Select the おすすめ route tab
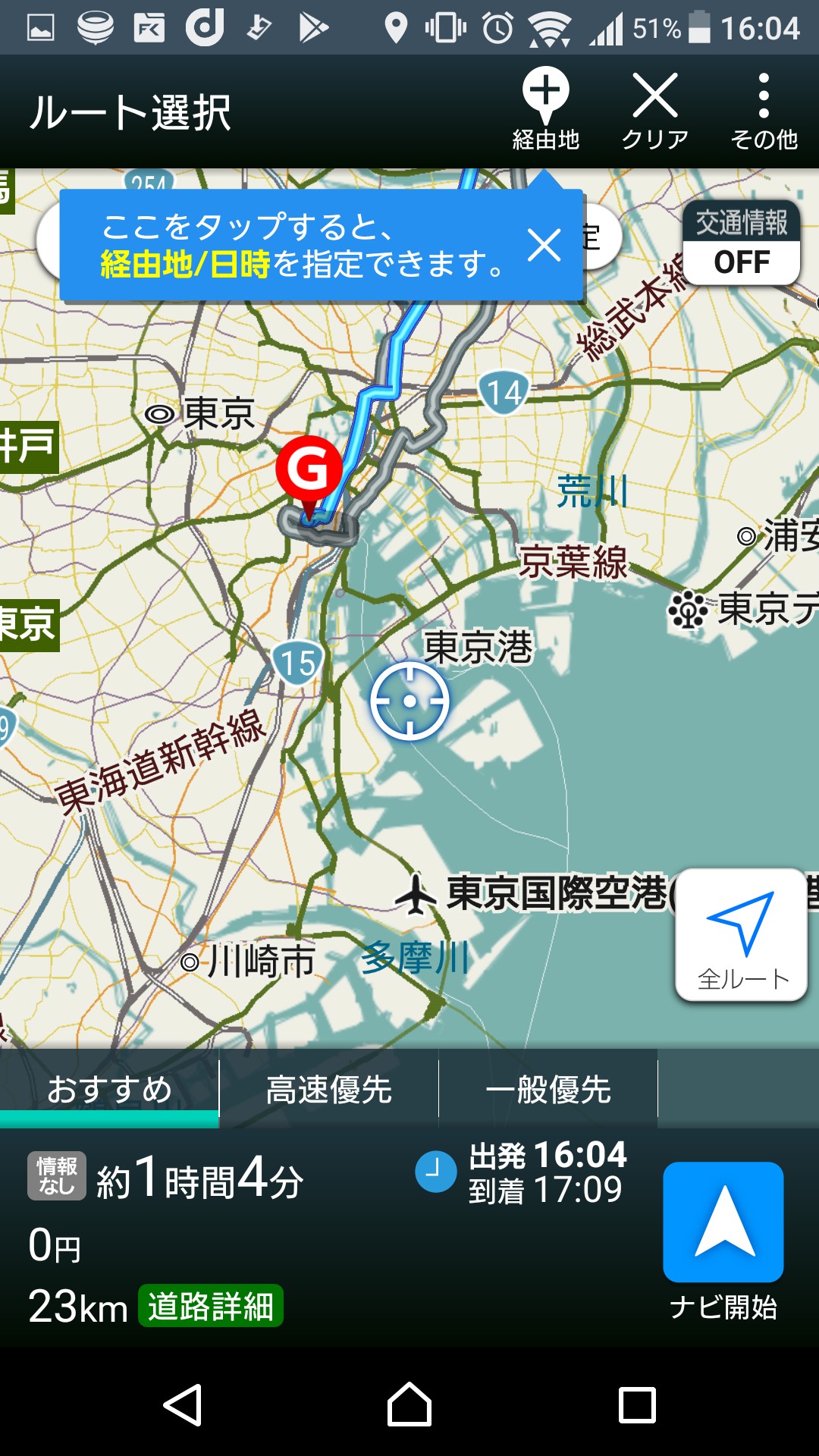This screenshot has width=819, height=1456. click(x=109, y=1090)
